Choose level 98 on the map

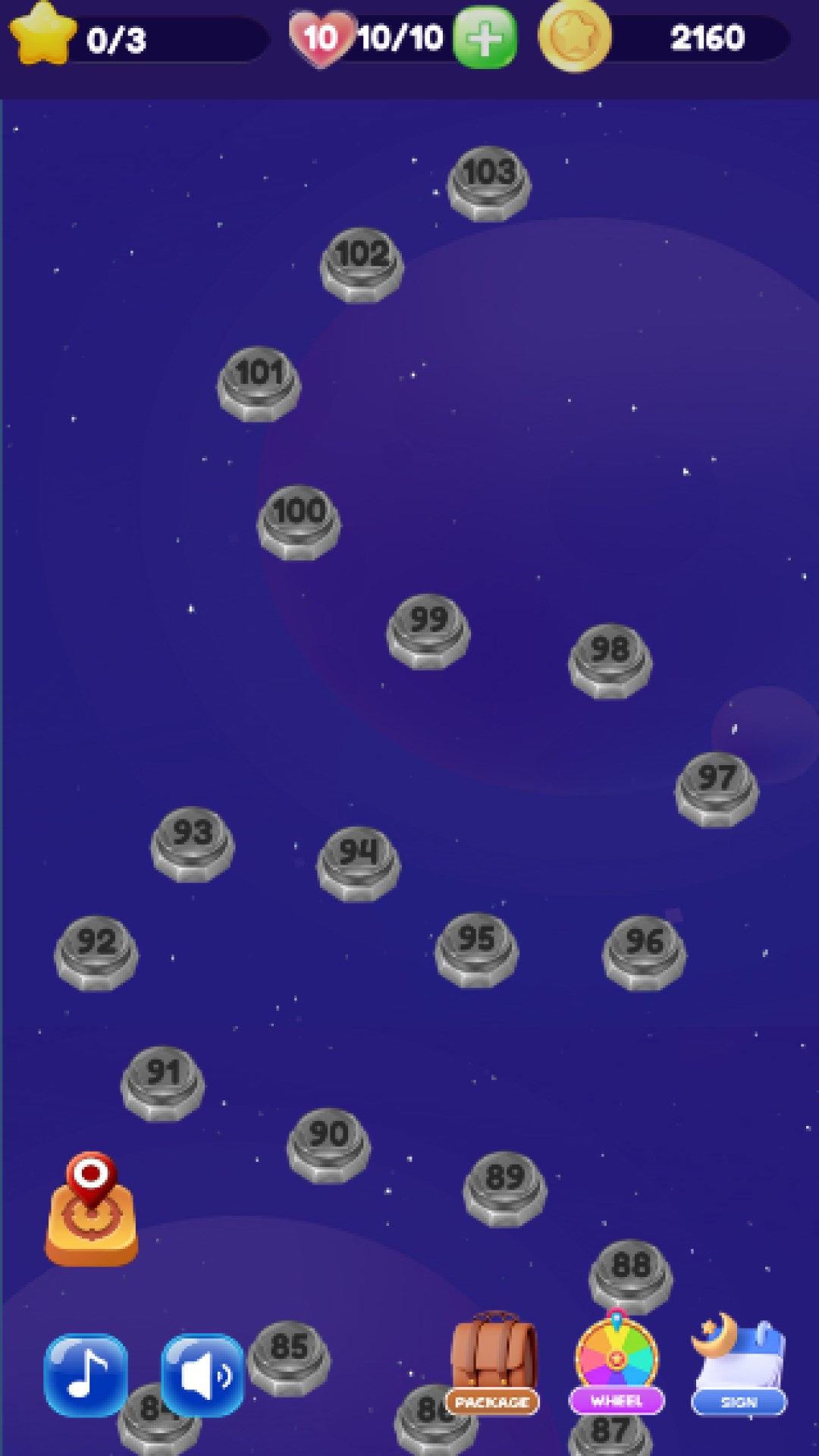(610, 661)
